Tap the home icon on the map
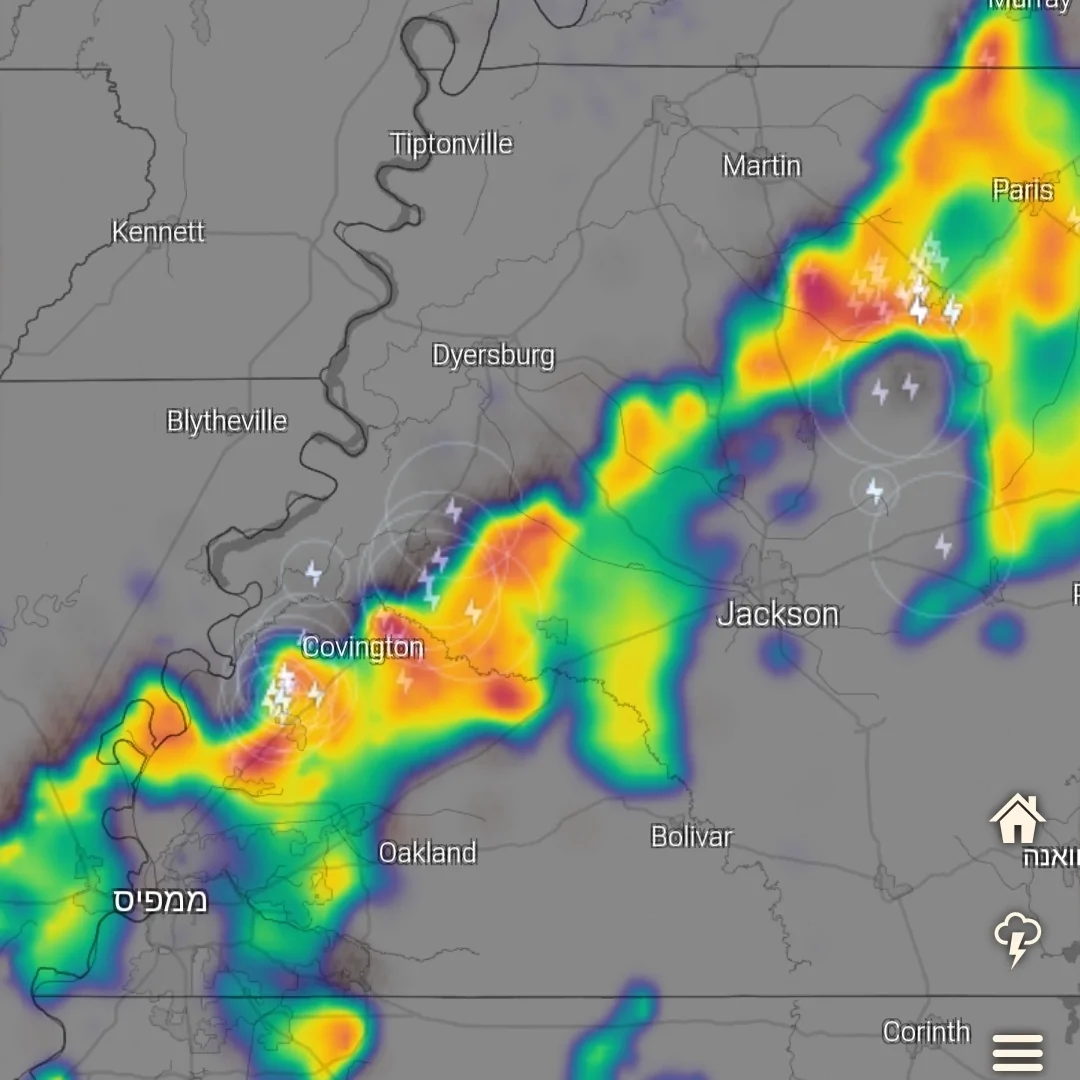This screenshot has height=1080, width=1080. pos(1017,819)
